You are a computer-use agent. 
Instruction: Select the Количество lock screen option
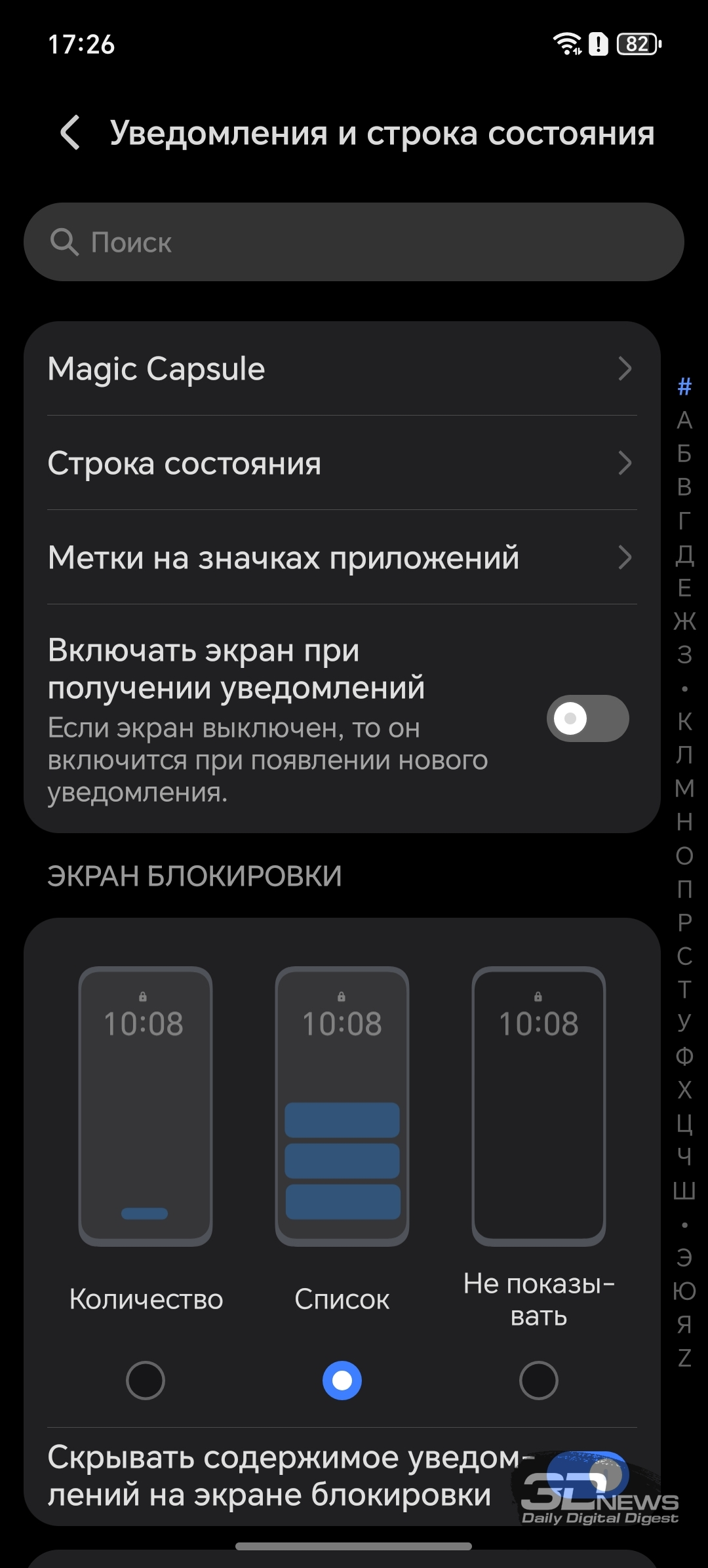coord(145,1381)
